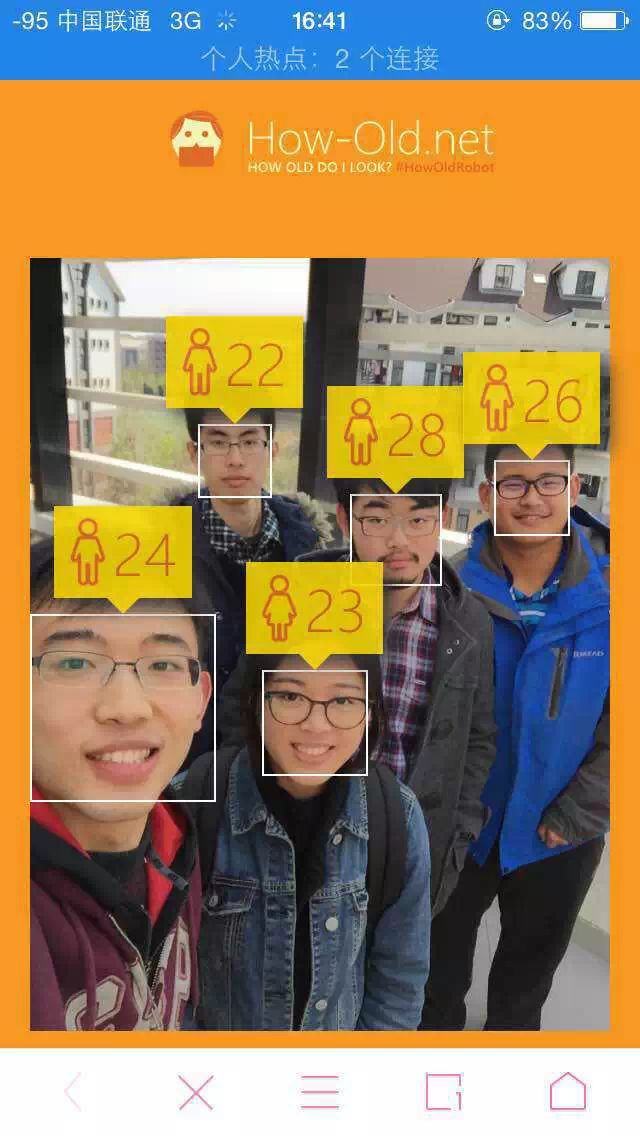Go back to the previous page
640x1136 pixels.
click(x=72, y=1091)
